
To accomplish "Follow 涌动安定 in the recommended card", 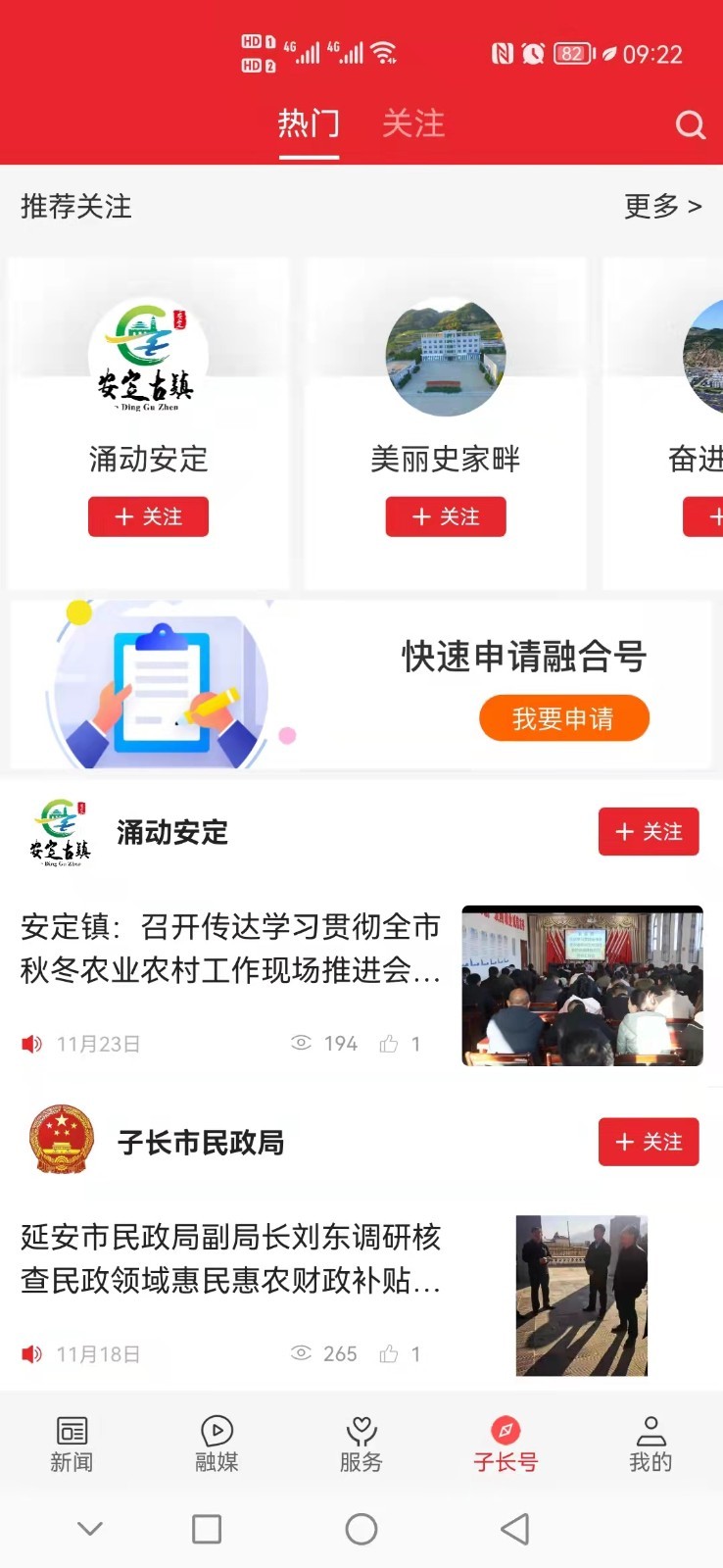I will pyautogui.click(x=148, y=516).
